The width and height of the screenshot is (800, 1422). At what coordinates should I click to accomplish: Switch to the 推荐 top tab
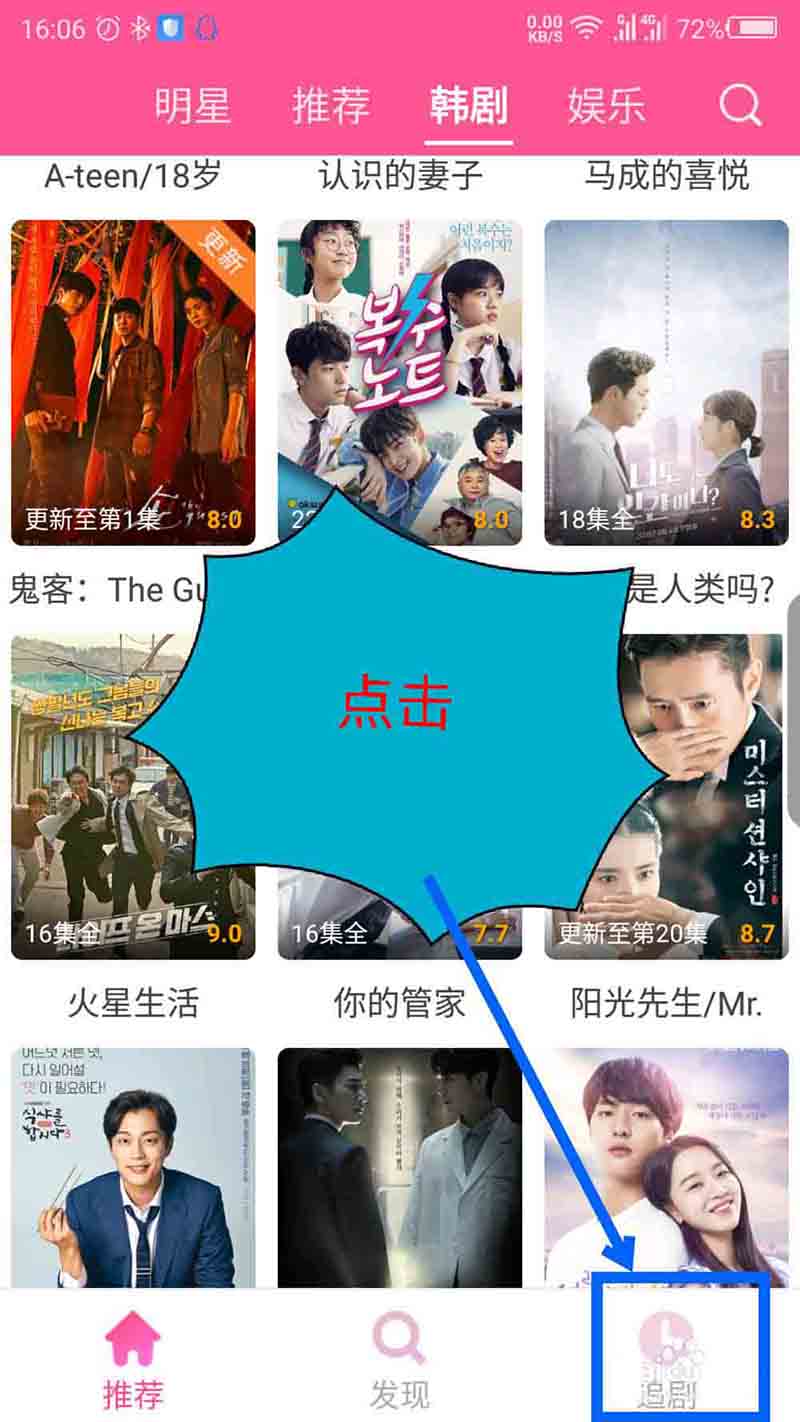(x=331, y=106)
